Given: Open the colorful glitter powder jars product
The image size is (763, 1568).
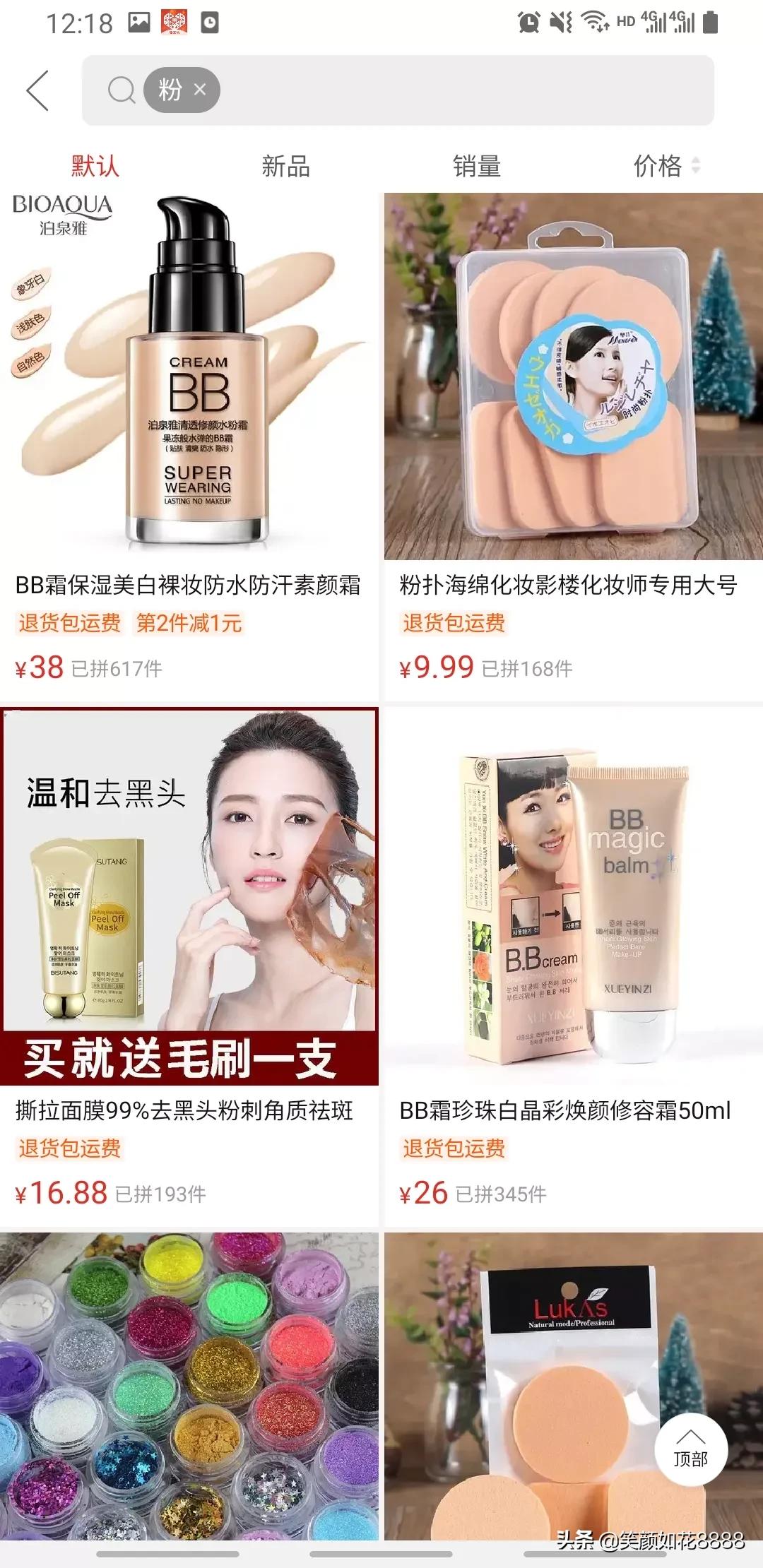Looking at the screenshot, I should [189, 1386].
